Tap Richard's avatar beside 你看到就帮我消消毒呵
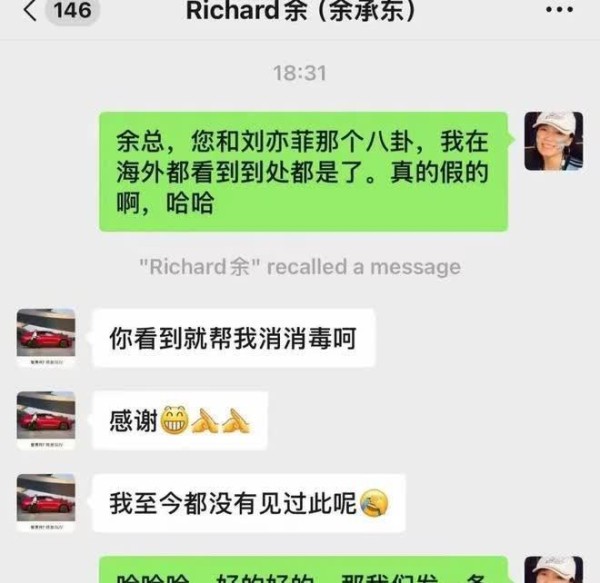Screen dimensions: 600x583 pyautogui.click(x=46, y=338)
